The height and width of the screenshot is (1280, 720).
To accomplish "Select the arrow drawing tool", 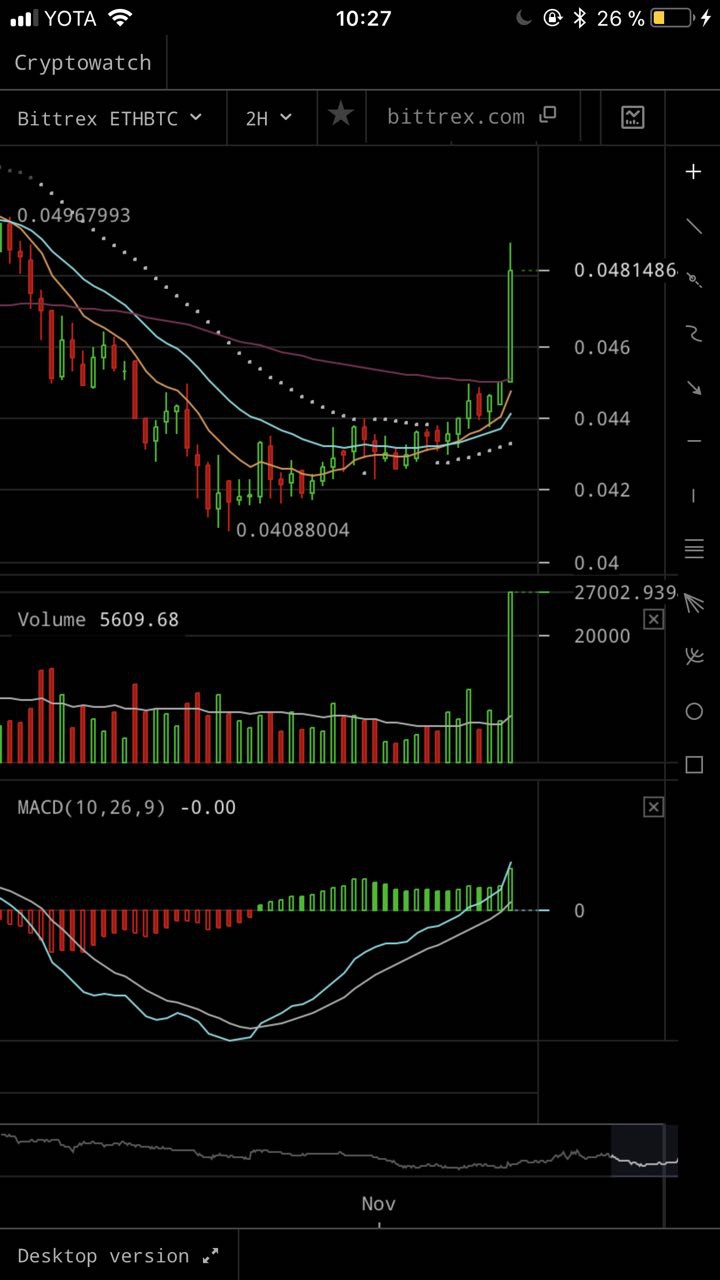I will tap(693, 387).
